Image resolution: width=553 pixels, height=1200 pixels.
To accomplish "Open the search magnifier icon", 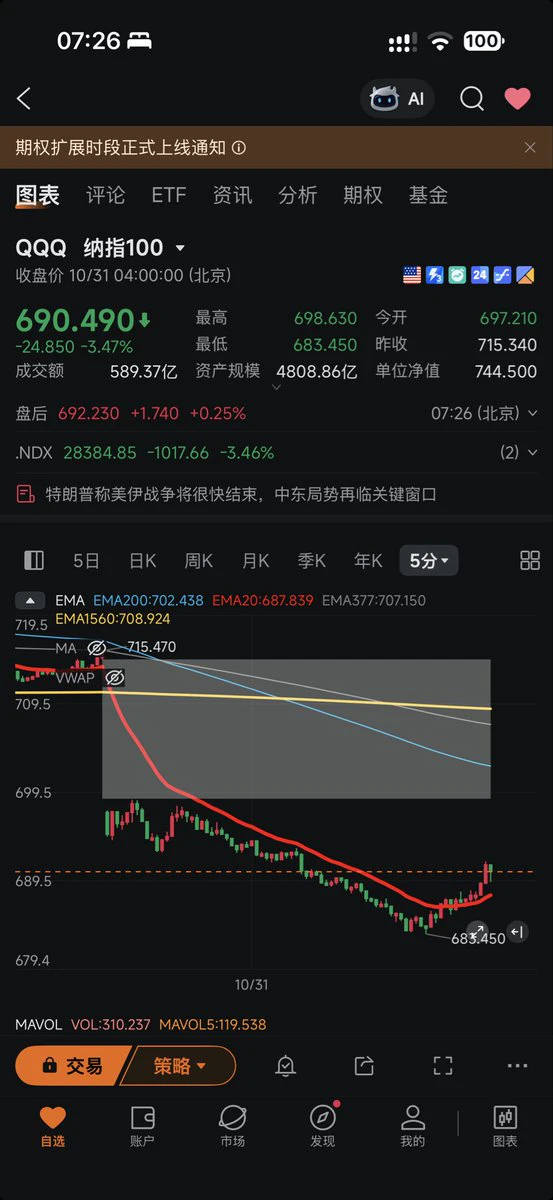I will pyautogui.click(x=472, y=98).
